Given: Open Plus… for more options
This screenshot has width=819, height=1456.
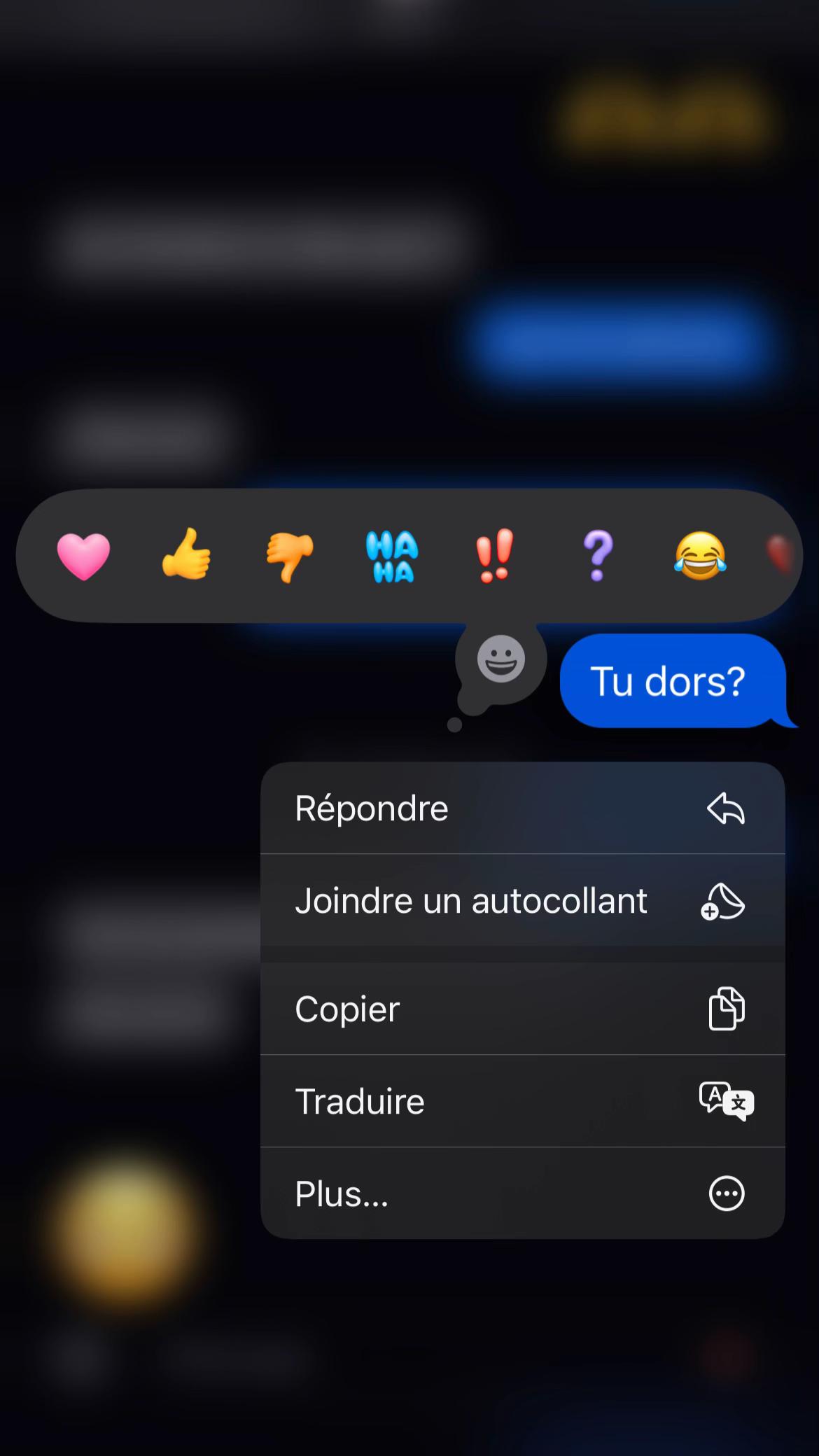Looking at the screenshot, I should 523,1193.
